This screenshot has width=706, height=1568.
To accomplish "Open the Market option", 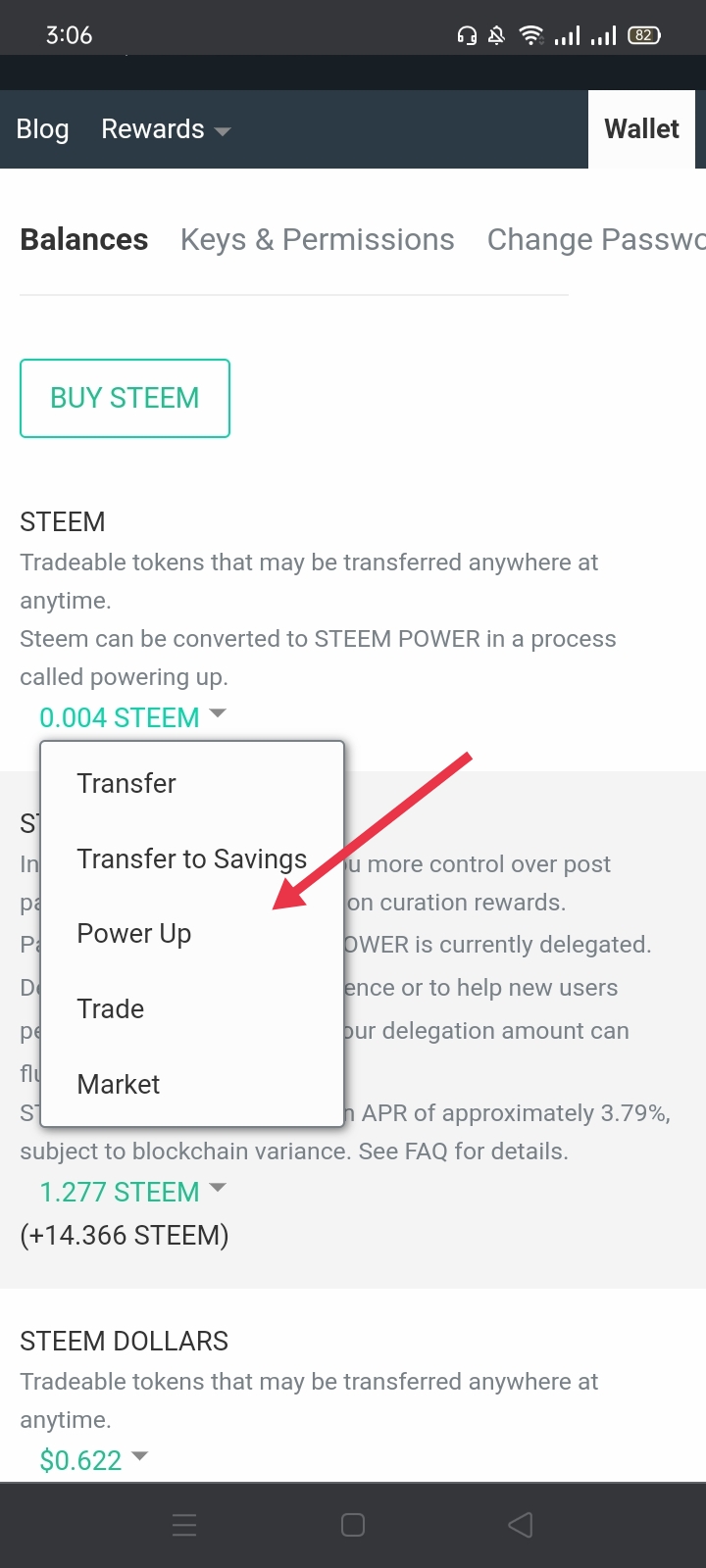I will pyautogui.click(x=192, y=1084).
